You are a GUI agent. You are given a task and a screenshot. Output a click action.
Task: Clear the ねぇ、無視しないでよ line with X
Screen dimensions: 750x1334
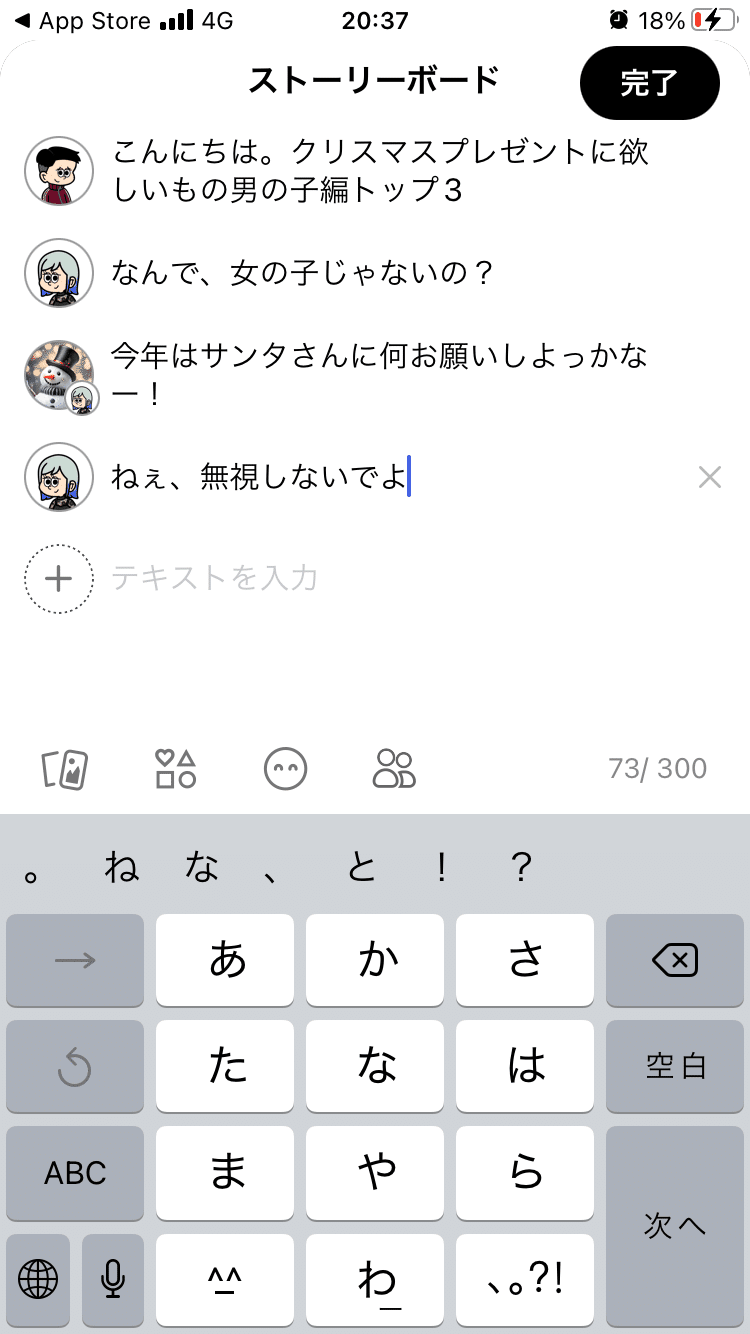click(709, 478)
